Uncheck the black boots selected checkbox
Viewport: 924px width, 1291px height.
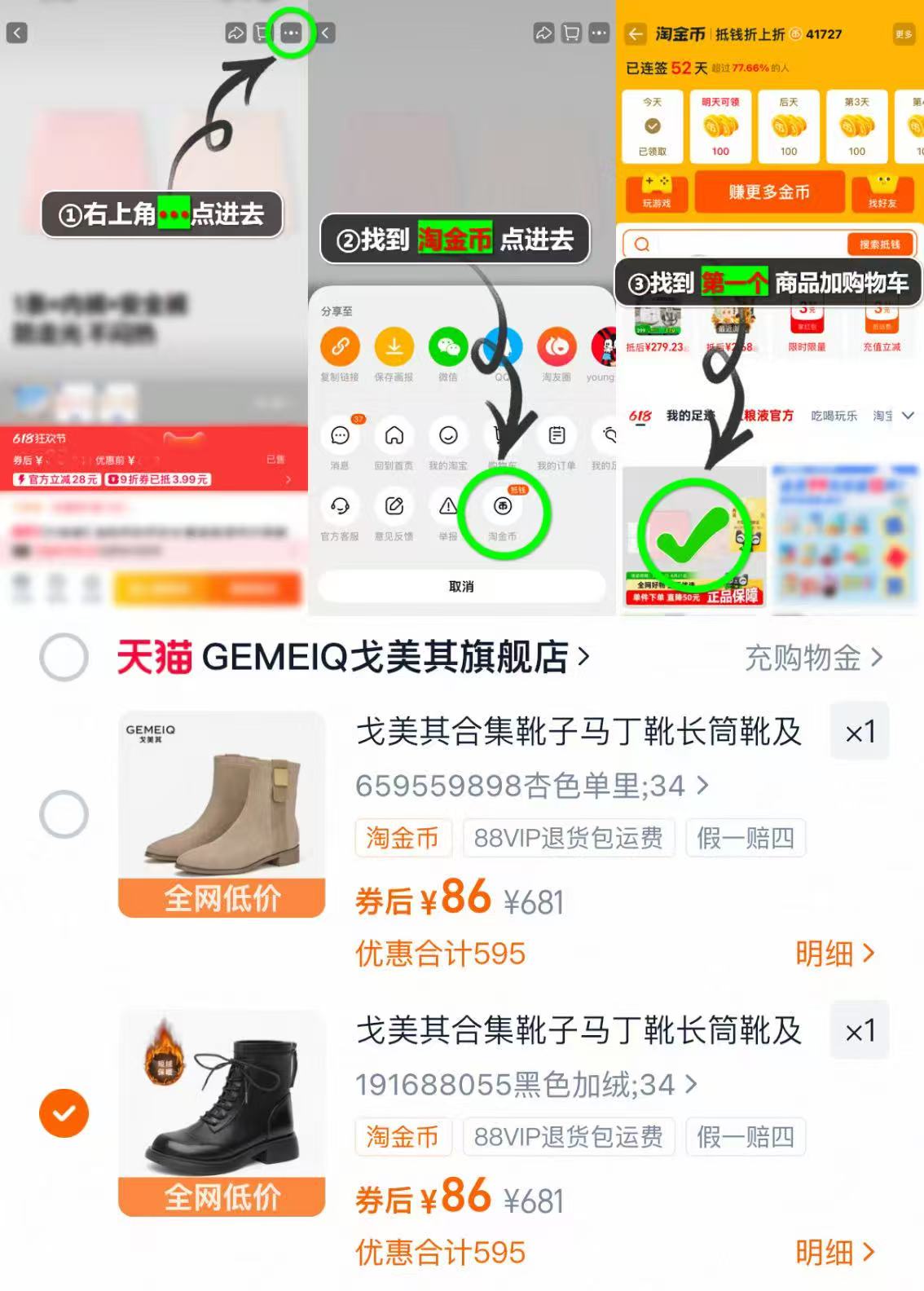[x=62, y=1114]
